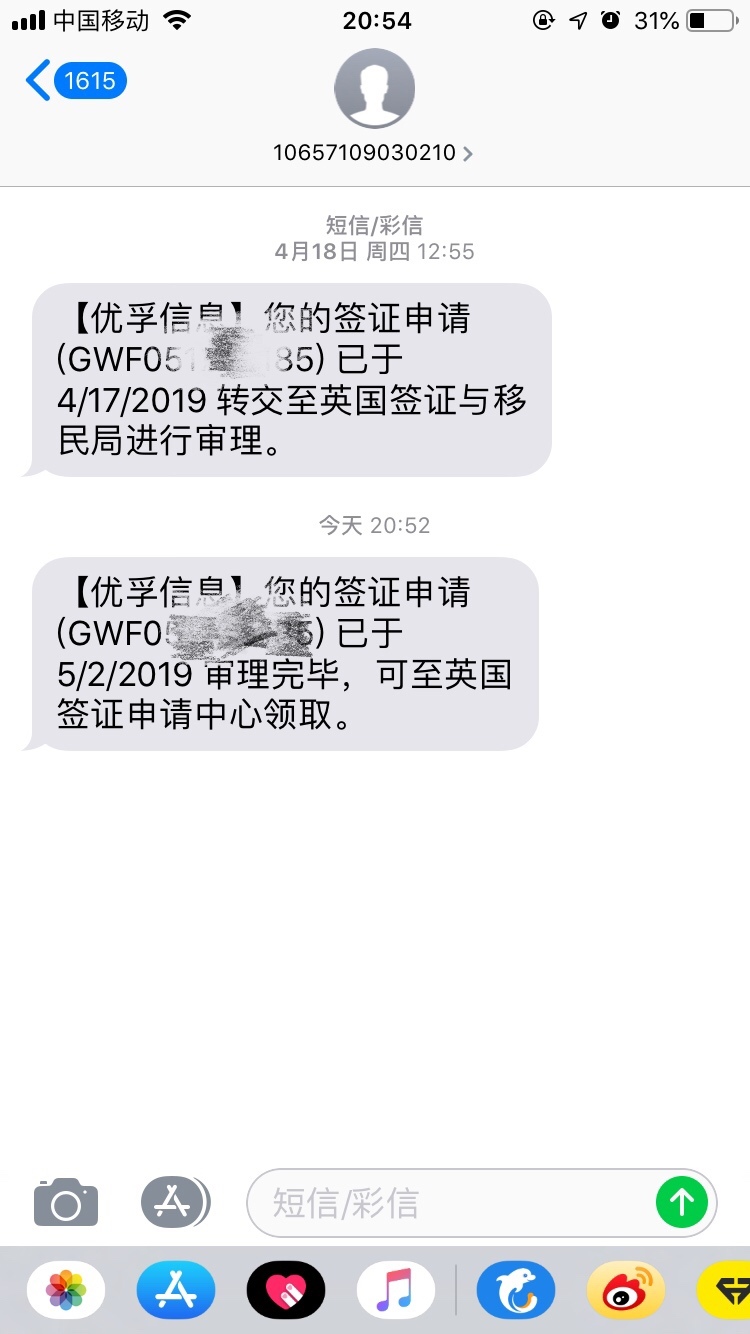Open the Photos app in the drawer

pyautogui.click(x=66, y=1290)
